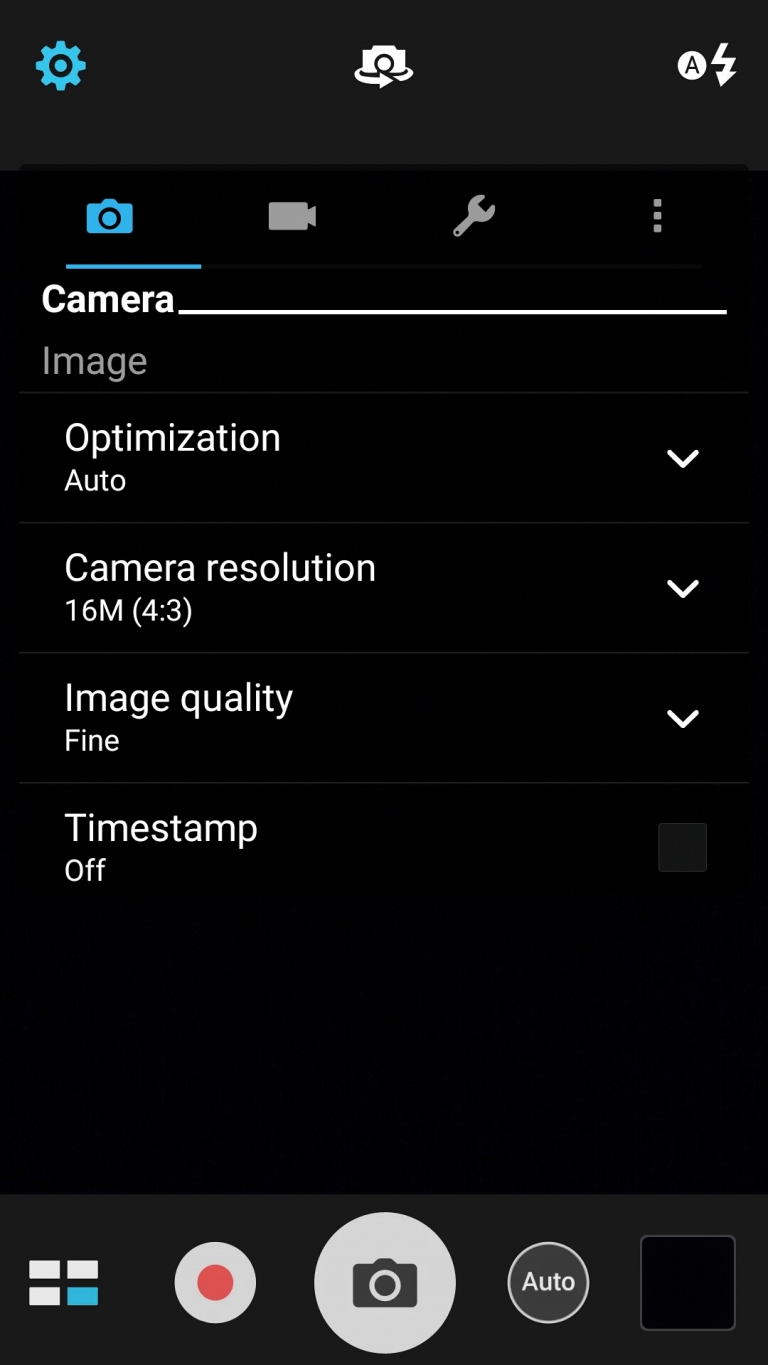The height and width of the screenshot is (1365, 768).
Task: Enable the Timestamp checkbox
Action: point(682,847)
